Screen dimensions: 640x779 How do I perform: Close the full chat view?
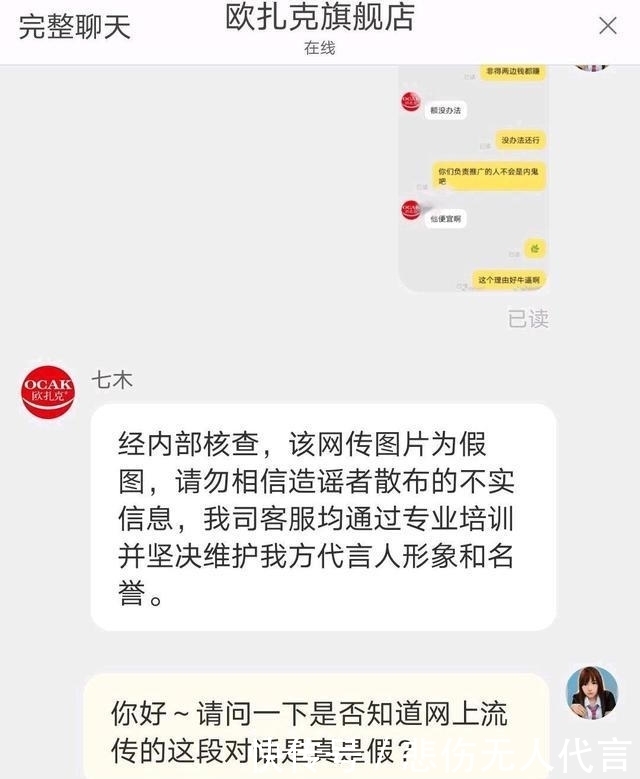coord(607,26)
